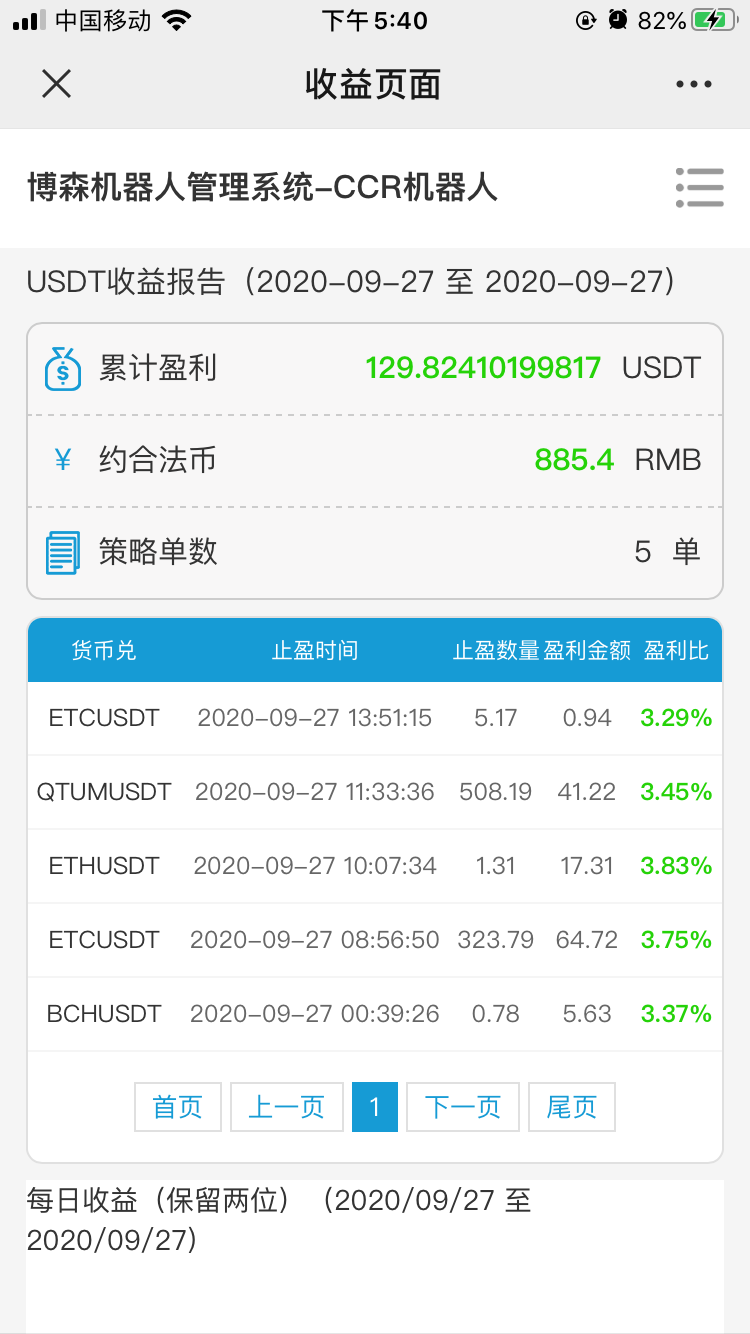The height and width of the screenshot is (1334, 750).
Task: Open the three-dot more options menu
Action: coord(693,85)
